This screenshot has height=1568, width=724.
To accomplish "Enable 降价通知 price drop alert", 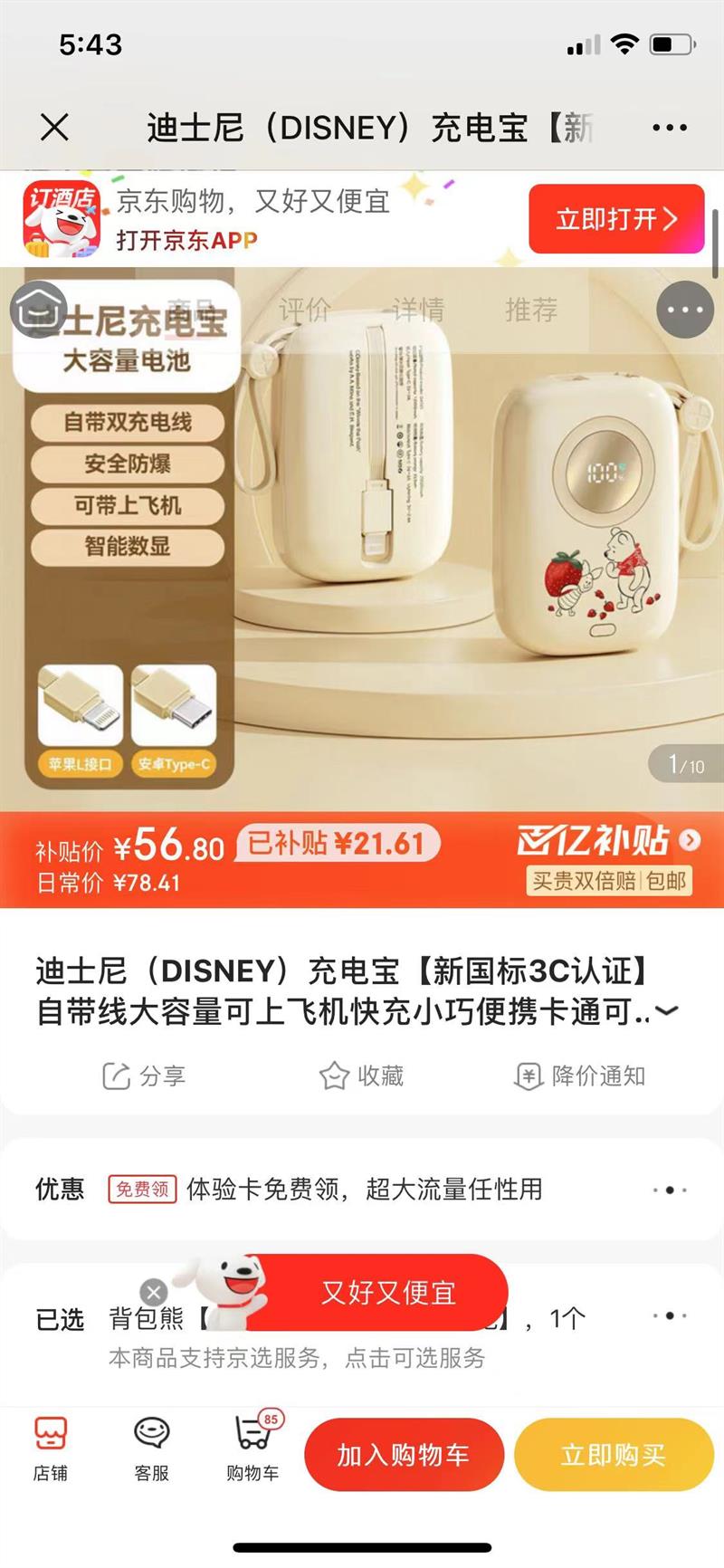I will pos(580,1076).
